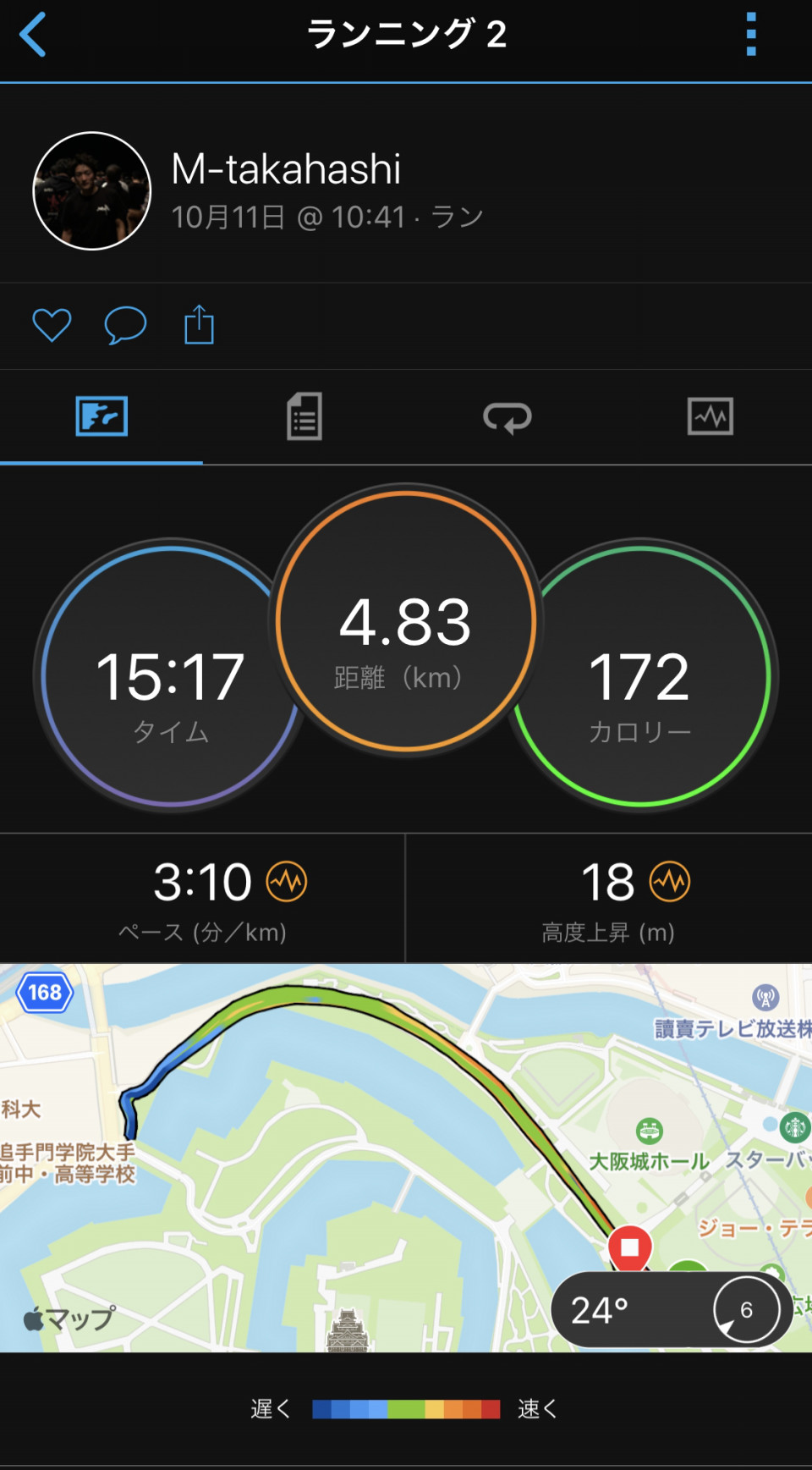Select the overview map tab
The height and width of the screenshot is (1470, 812).
[x=101, y=416]
